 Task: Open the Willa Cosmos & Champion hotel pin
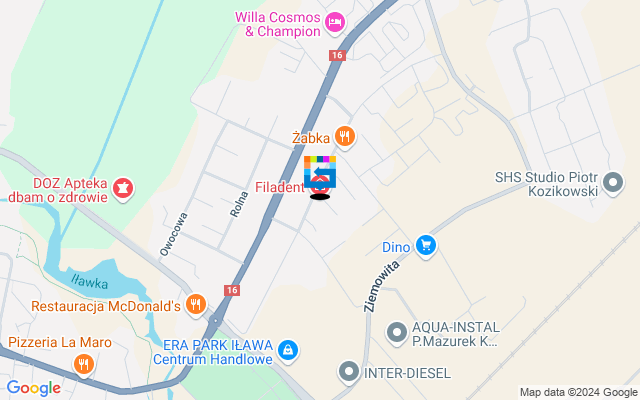[x=335, y=20]
